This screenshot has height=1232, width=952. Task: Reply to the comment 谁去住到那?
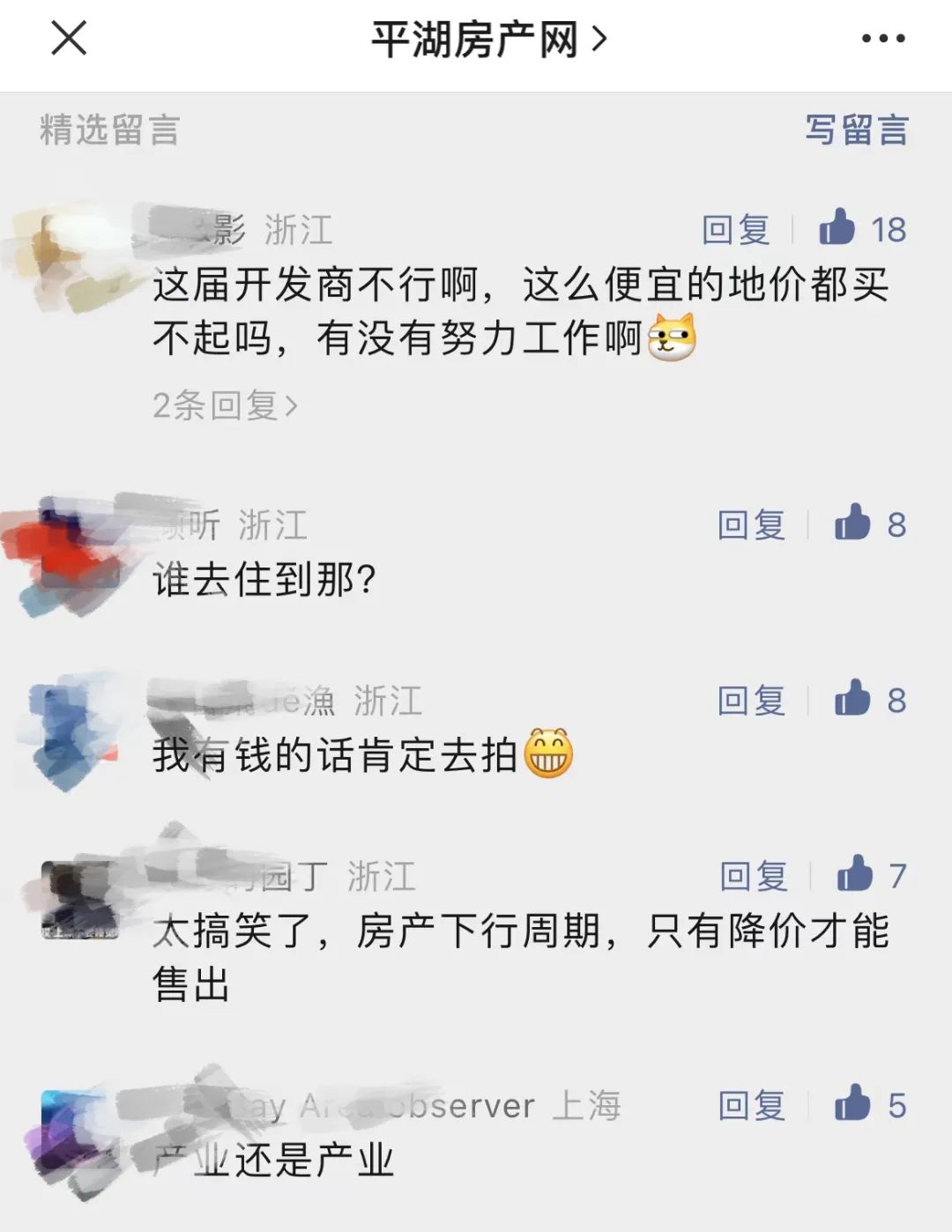[751, 525]
